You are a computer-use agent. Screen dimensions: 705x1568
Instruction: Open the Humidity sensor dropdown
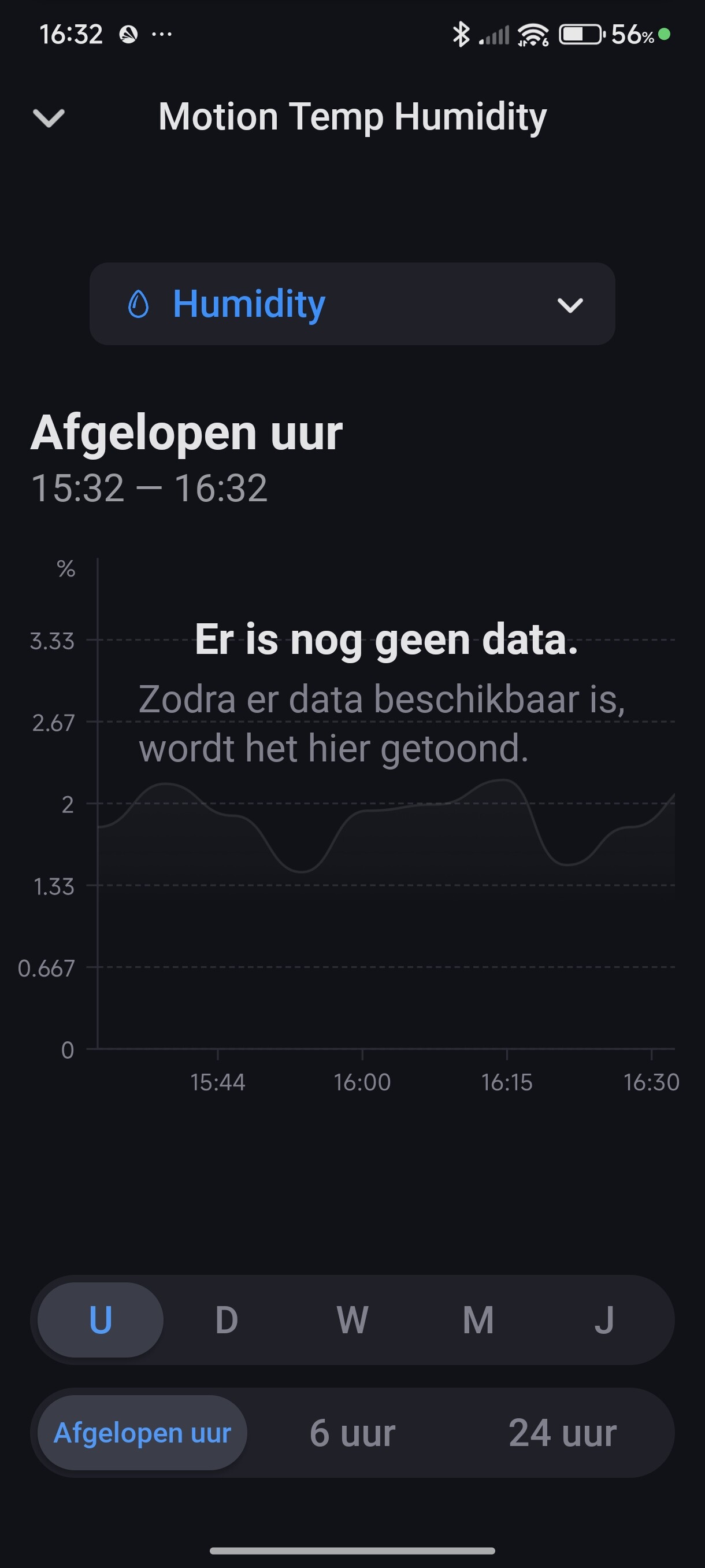point(352,304)
